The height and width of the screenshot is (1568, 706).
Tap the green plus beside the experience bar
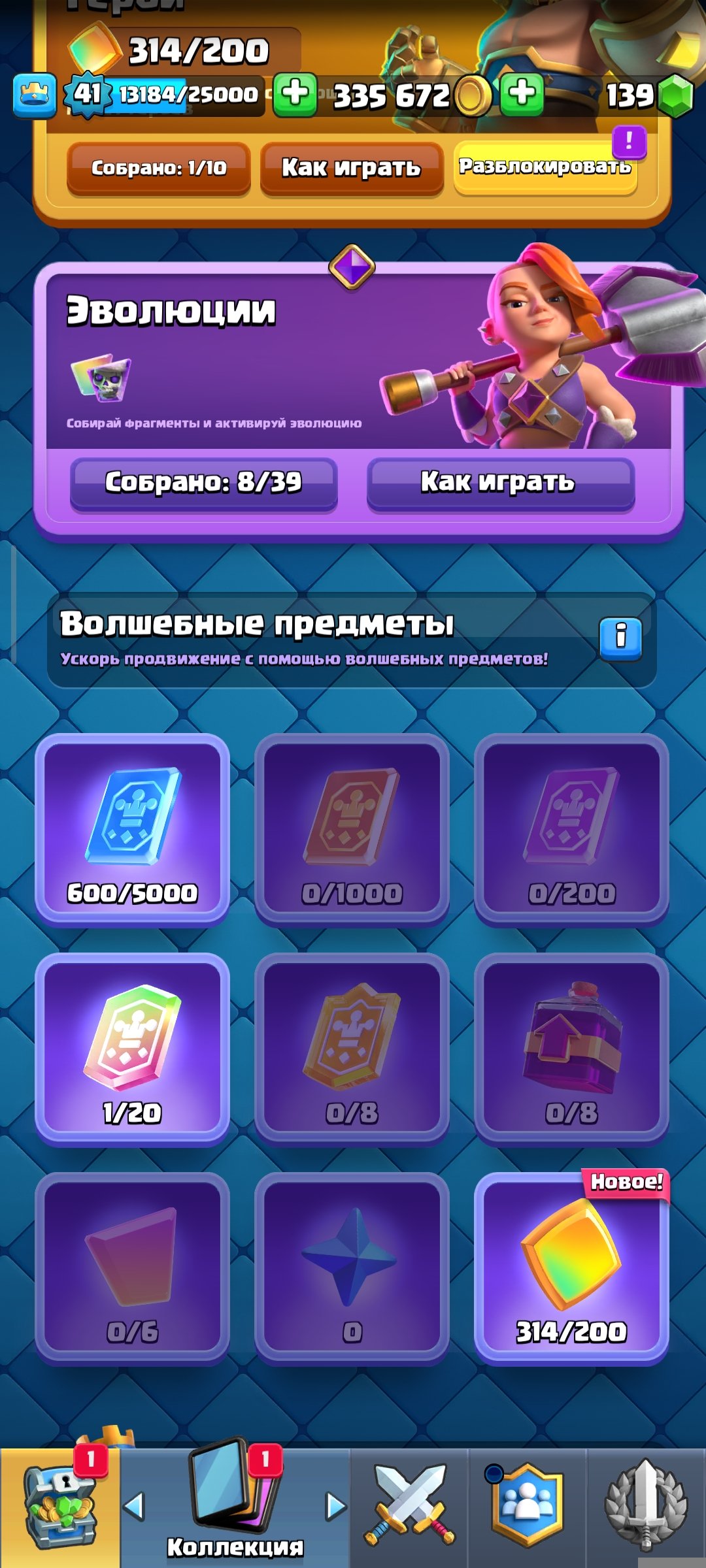(295, 94)
